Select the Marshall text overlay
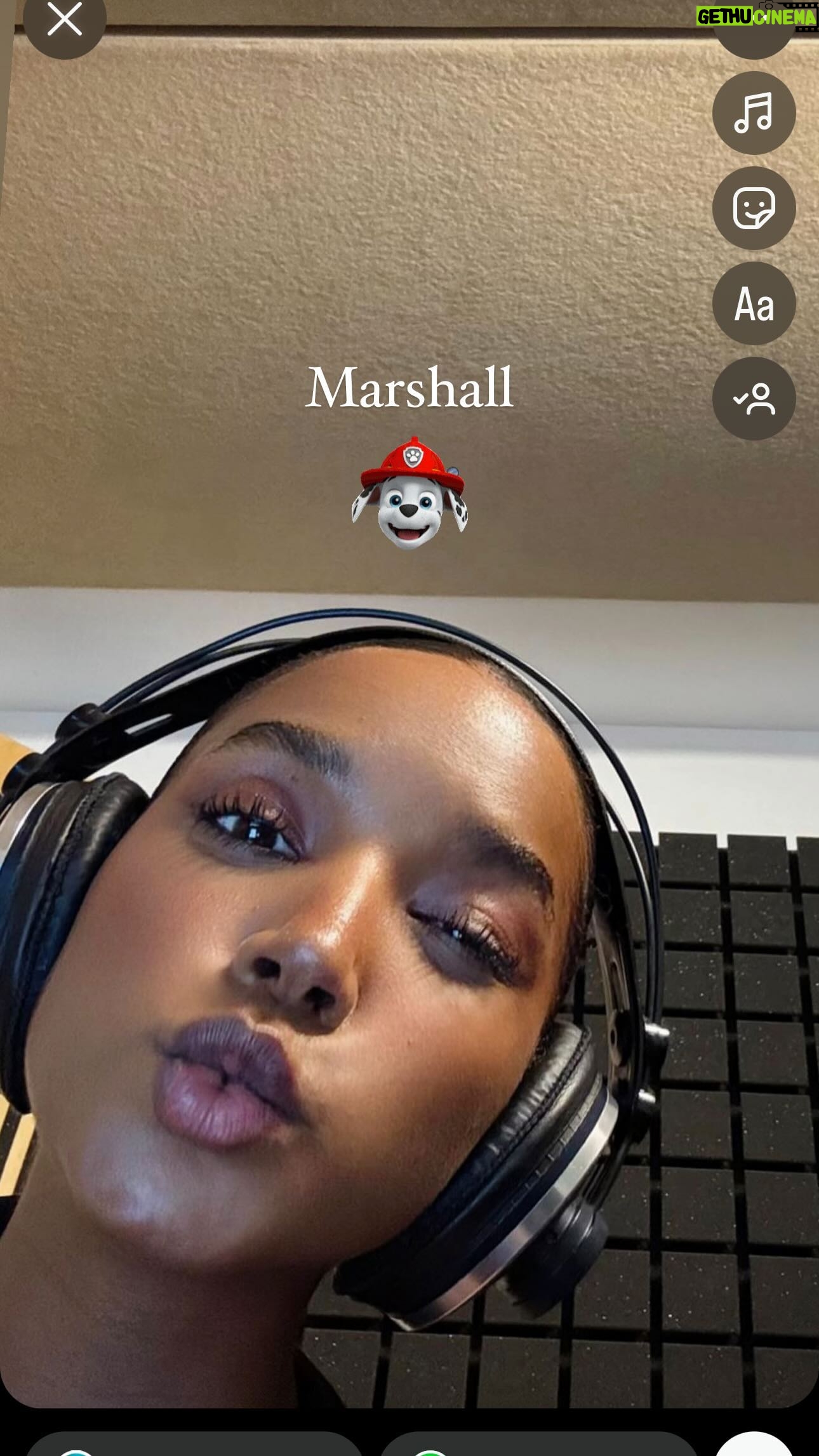819x1456 pixels. click(409, 387)
